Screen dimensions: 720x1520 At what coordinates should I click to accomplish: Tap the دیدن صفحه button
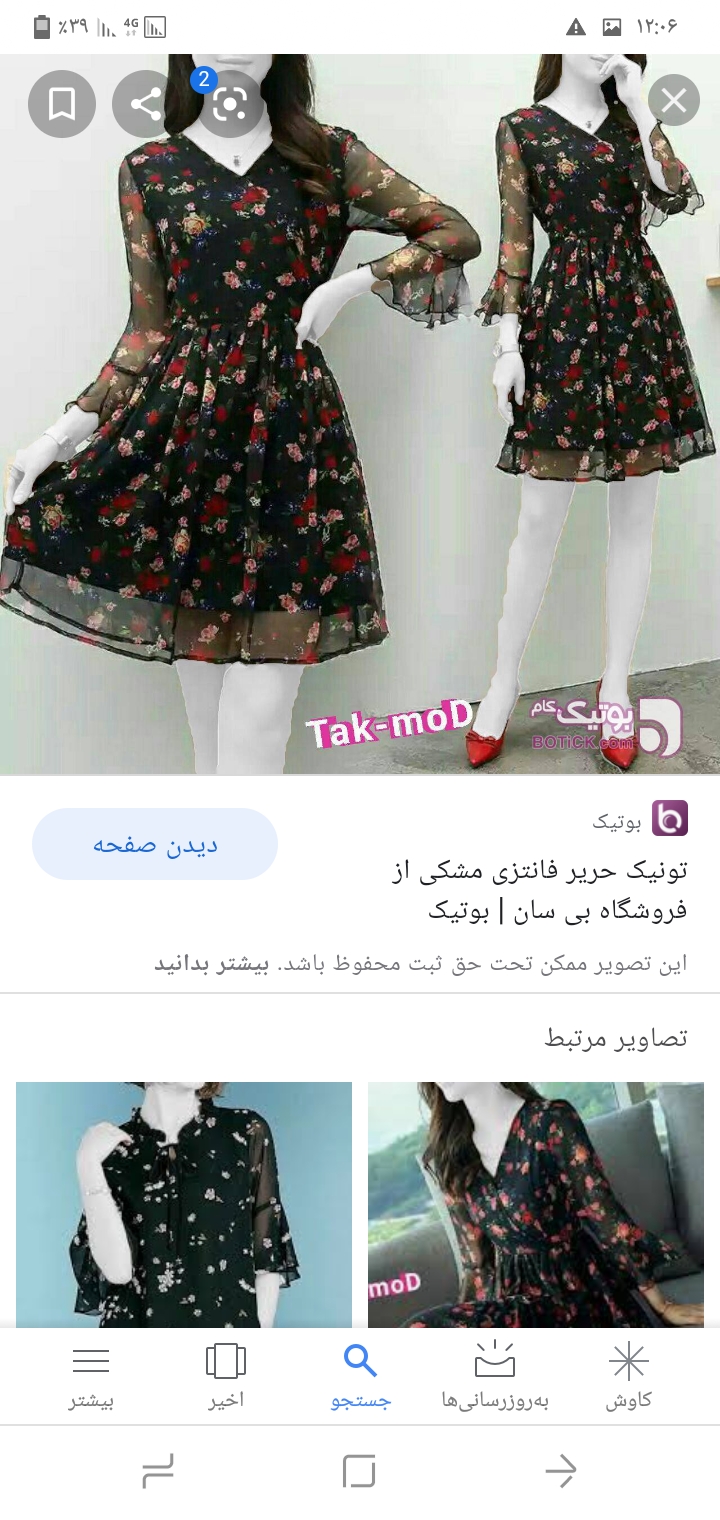(155, 844)
